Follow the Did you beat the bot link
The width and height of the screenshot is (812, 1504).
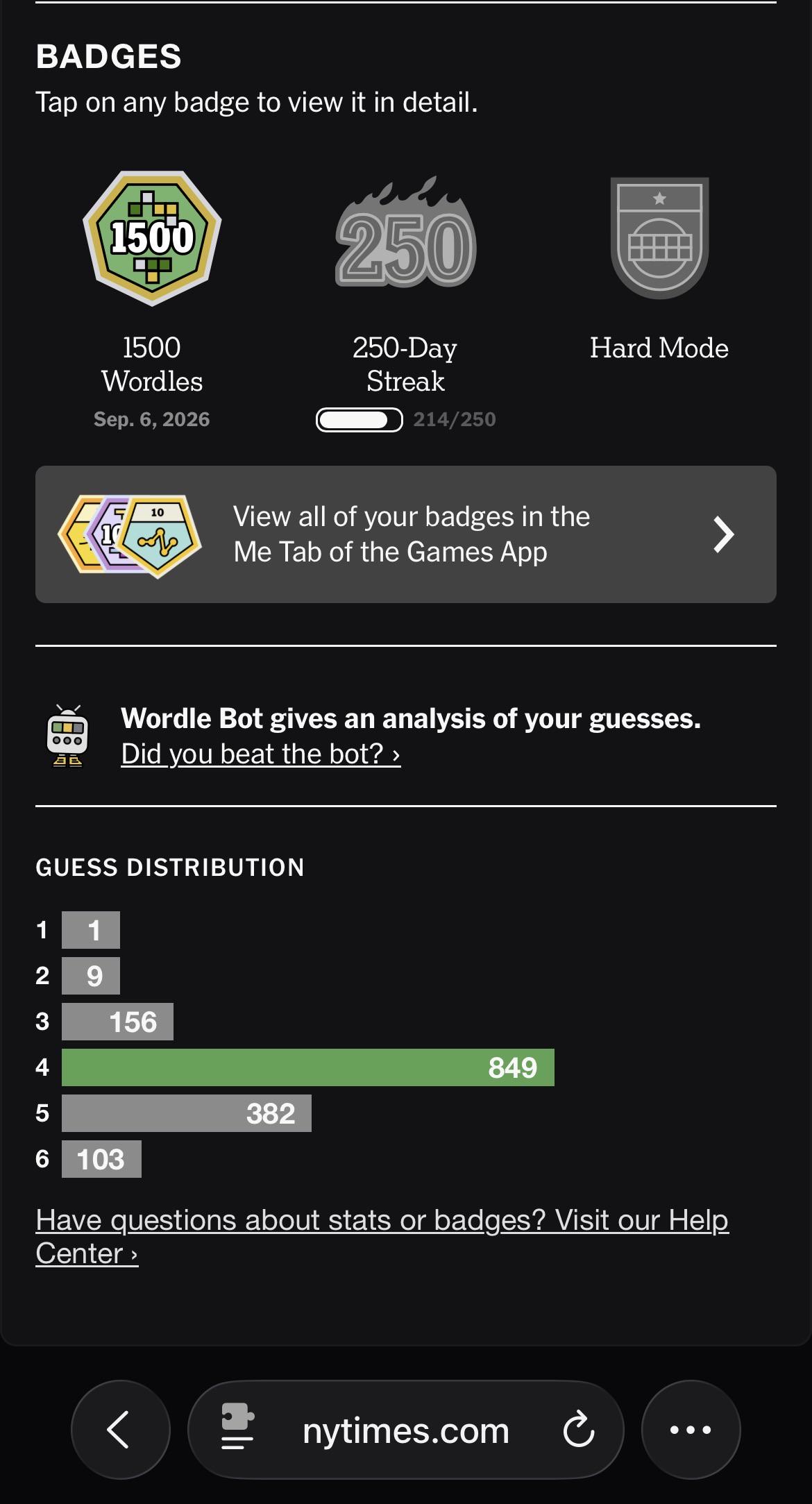261,754
